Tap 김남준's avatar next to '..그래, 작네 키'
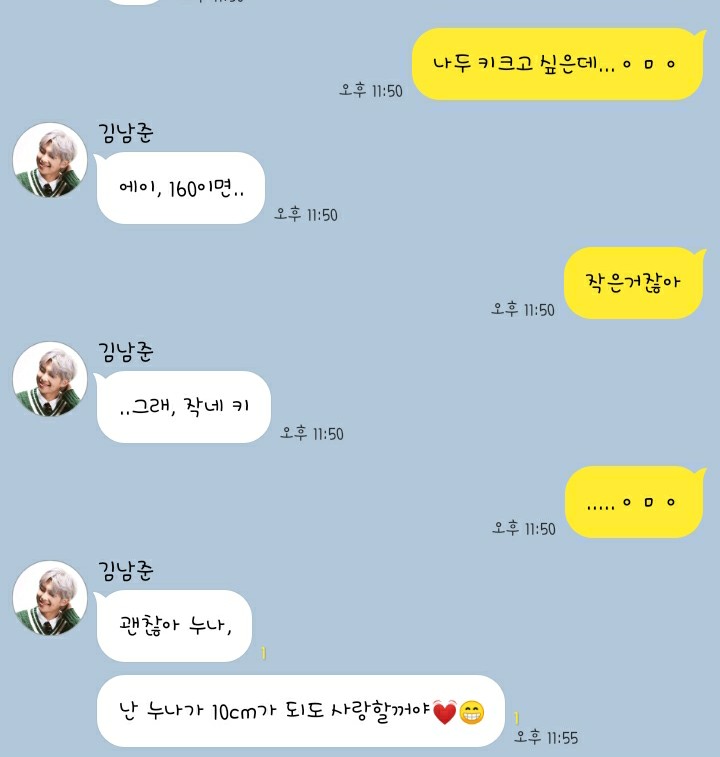The width and height of the screenshot is (720, 757). coord(50,379)
